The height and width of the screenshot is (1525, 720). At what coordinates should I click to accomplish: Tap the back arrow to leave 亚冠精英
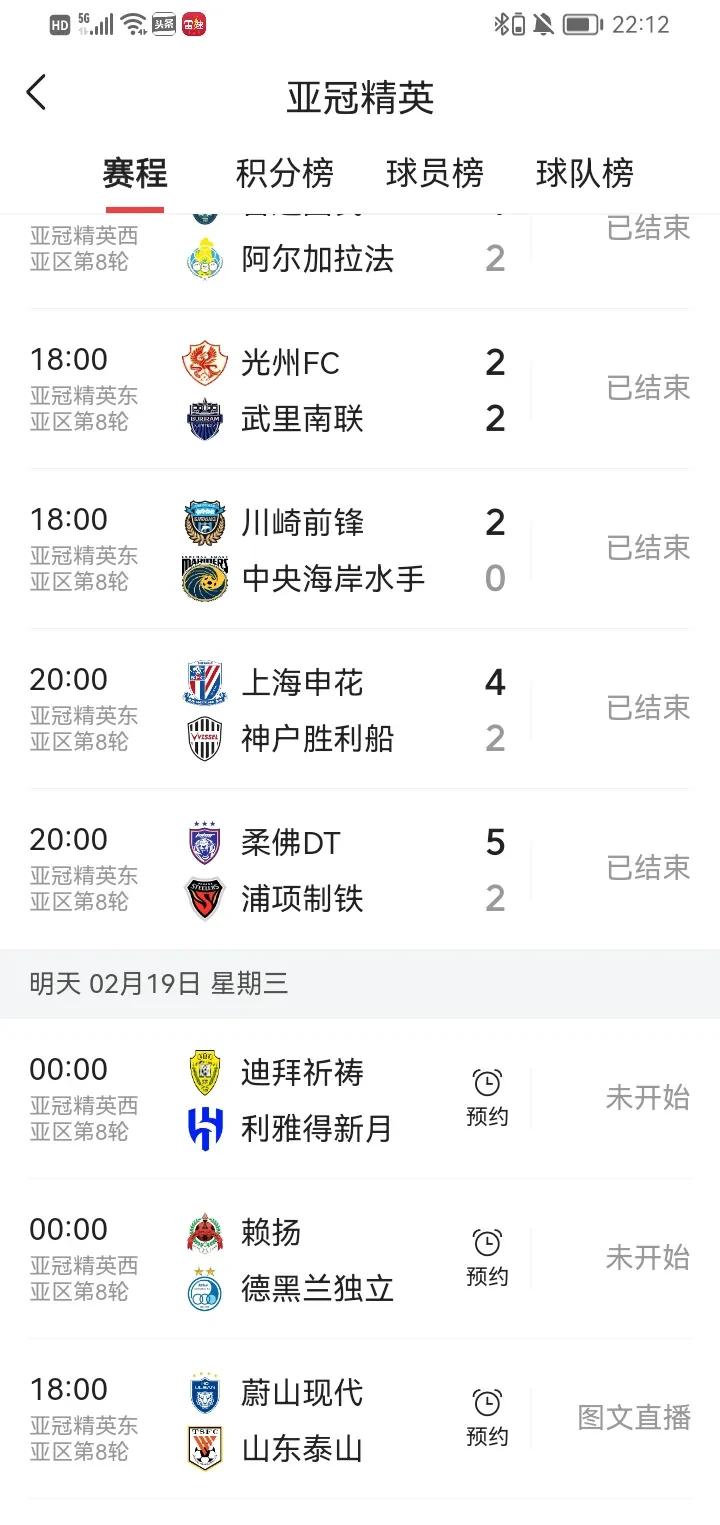[37, 92]
